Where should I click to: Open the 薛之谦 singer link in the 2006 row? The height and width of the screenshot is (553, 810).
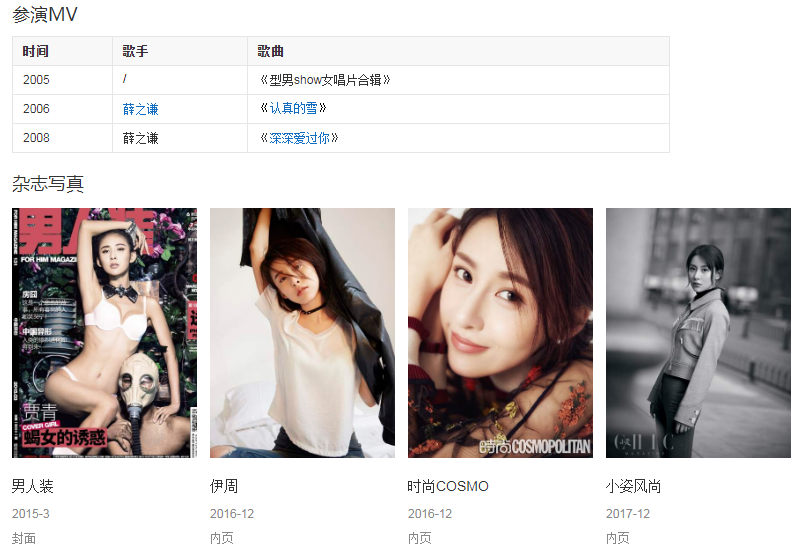[x=140, y=109]
